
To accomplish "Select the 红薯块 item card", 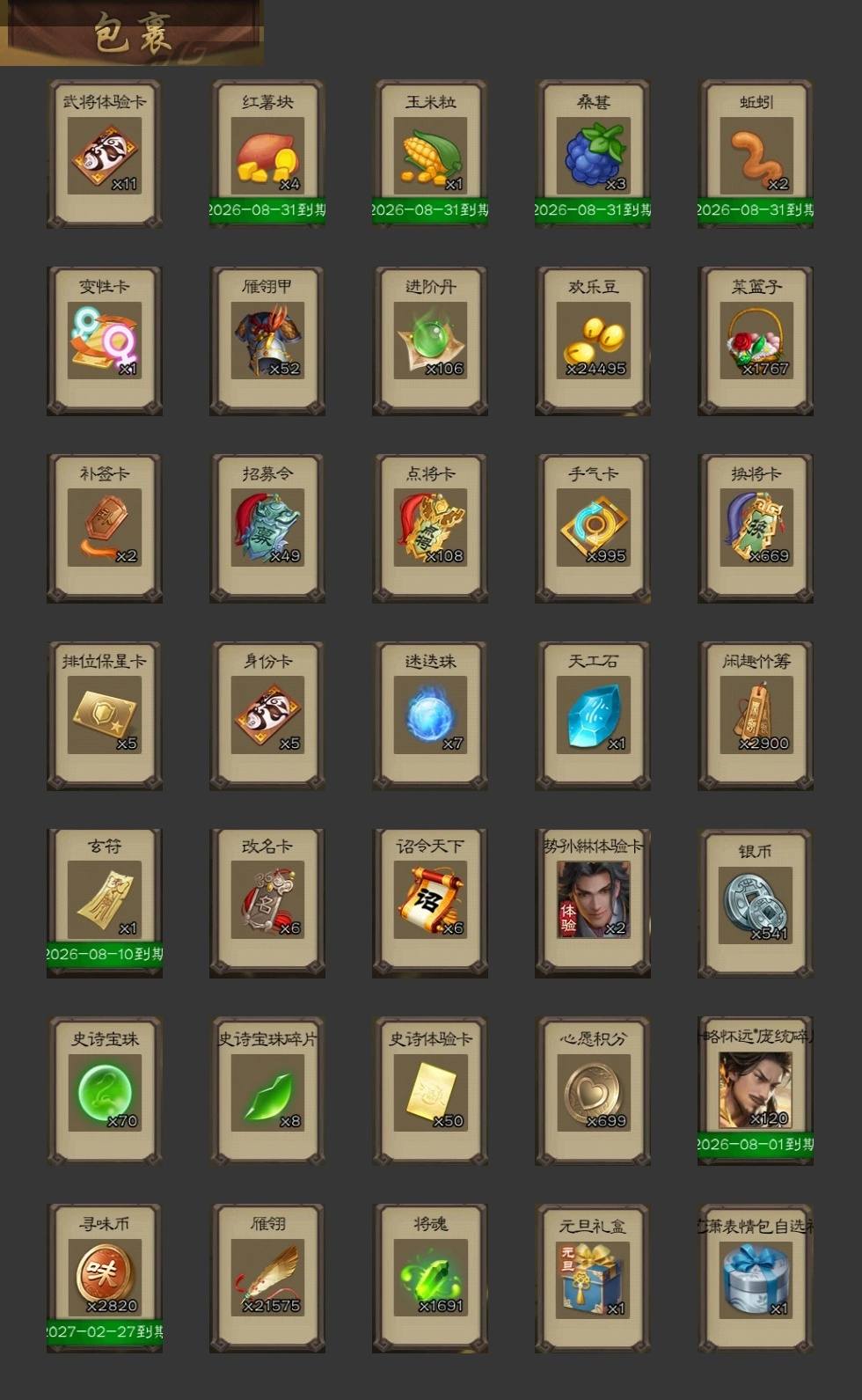I will 267,154.
